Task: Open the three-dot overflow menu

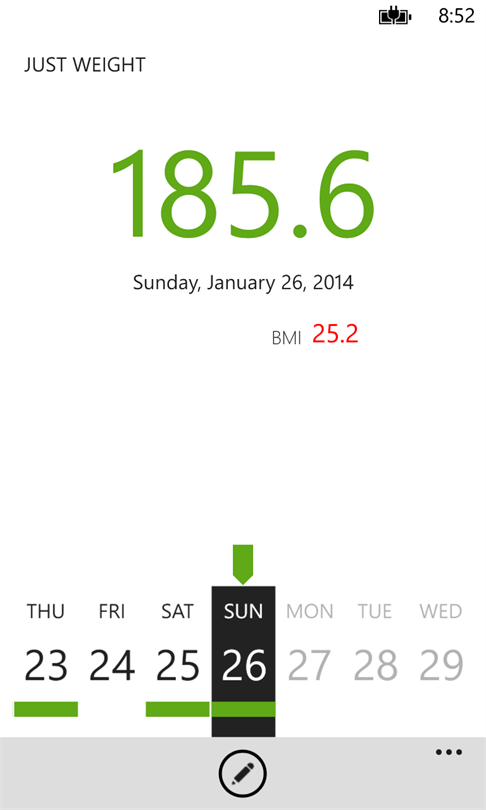Action: (x=449, y=752)
